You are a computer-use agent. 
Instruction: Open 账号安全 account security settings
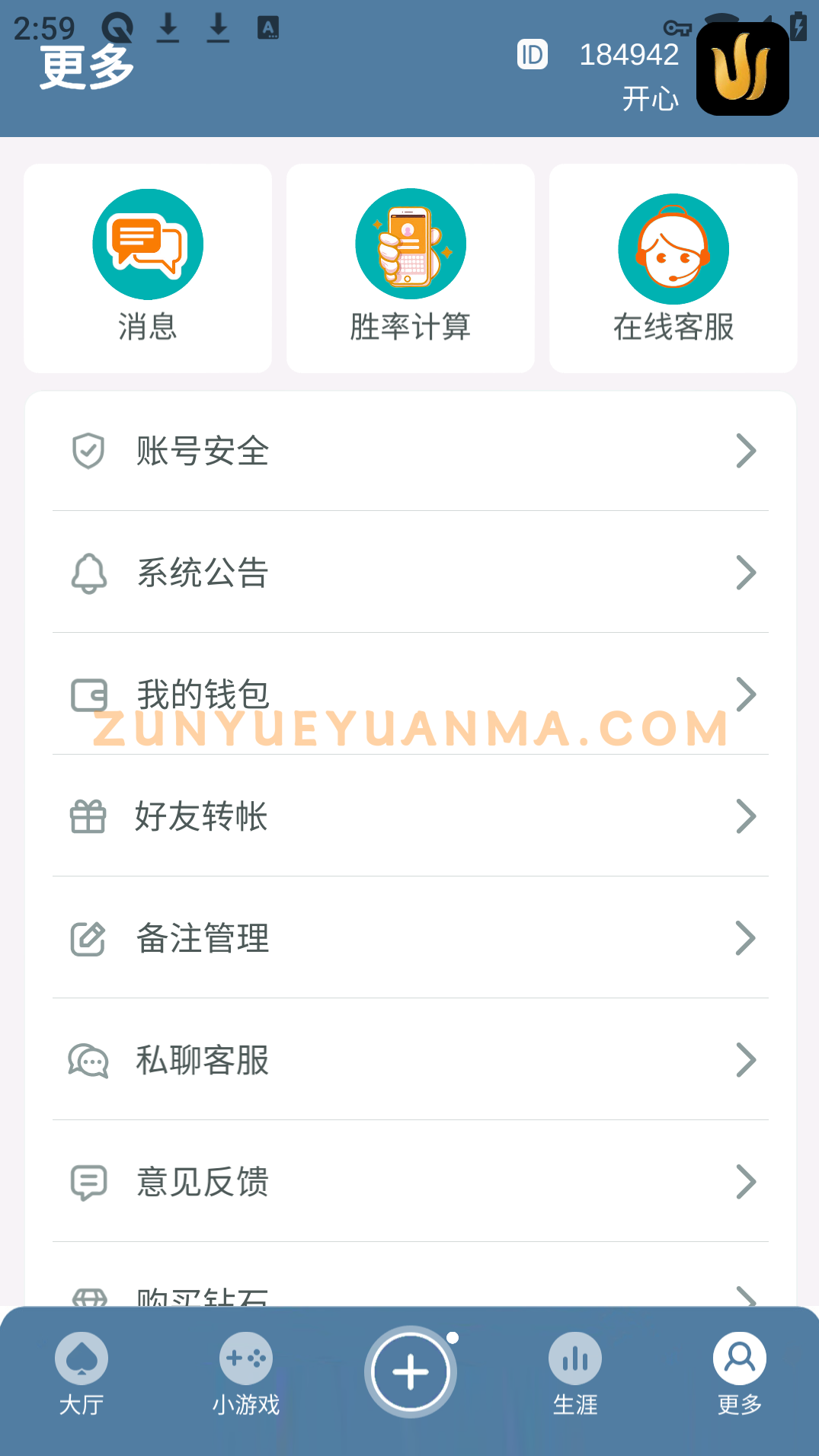coord(411,451)
